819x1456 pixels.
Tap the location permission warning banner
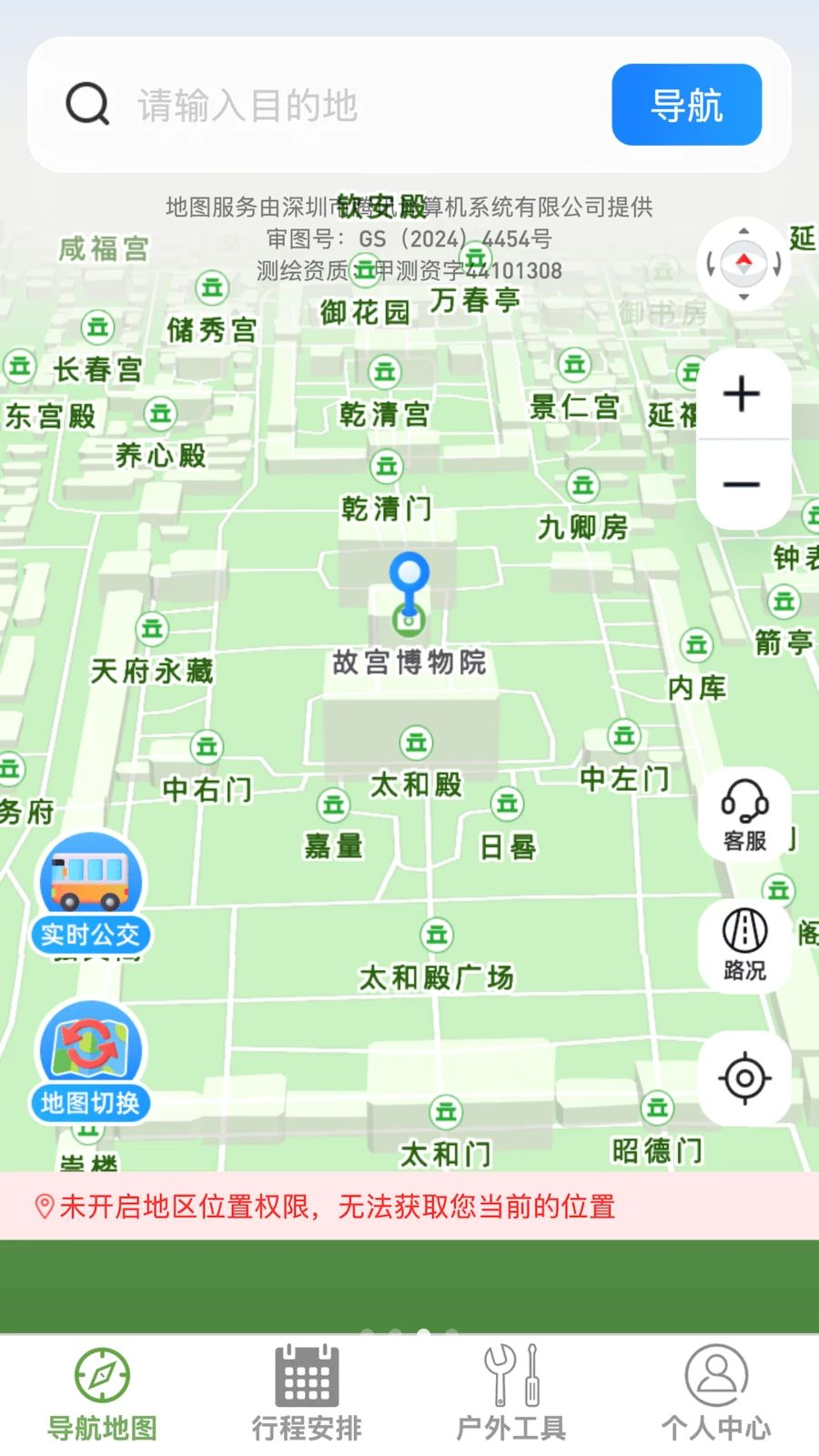pyautogui.click(x=409, y=1206)
